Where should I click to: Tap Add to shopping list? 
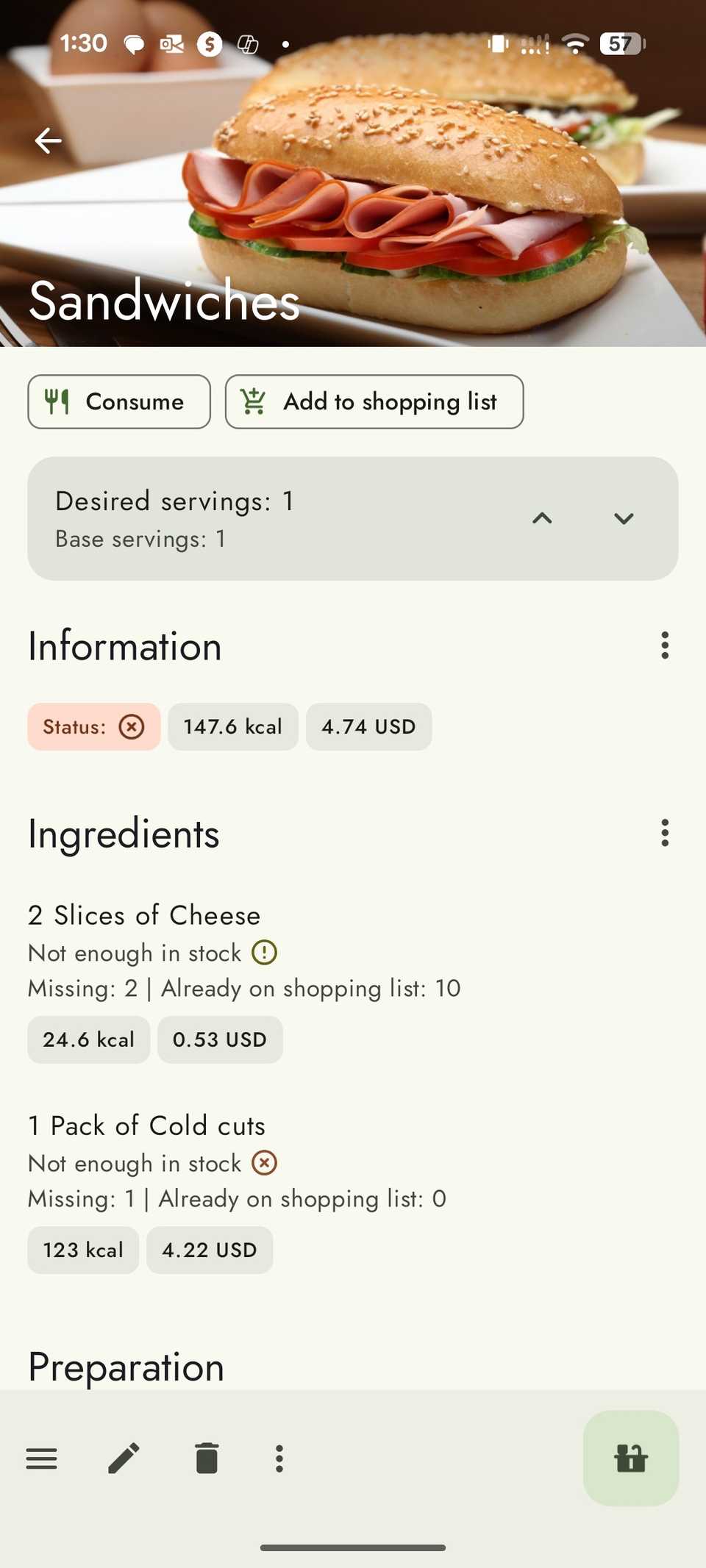(374, 401)
